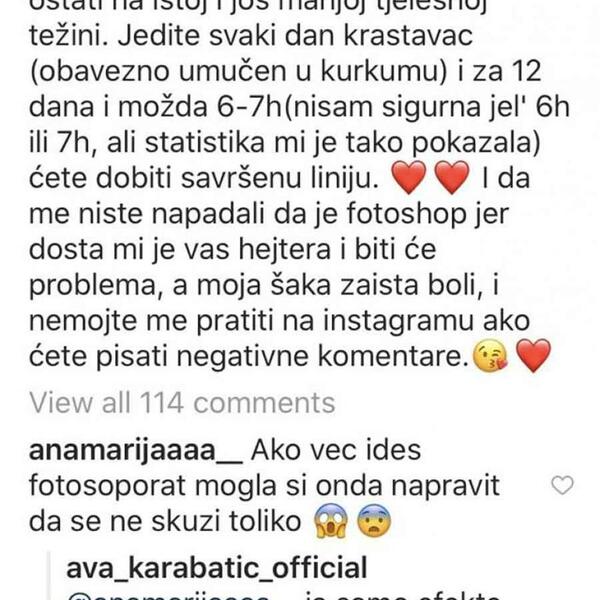Like the comment by anamarijaaaa__

point(563,485)
